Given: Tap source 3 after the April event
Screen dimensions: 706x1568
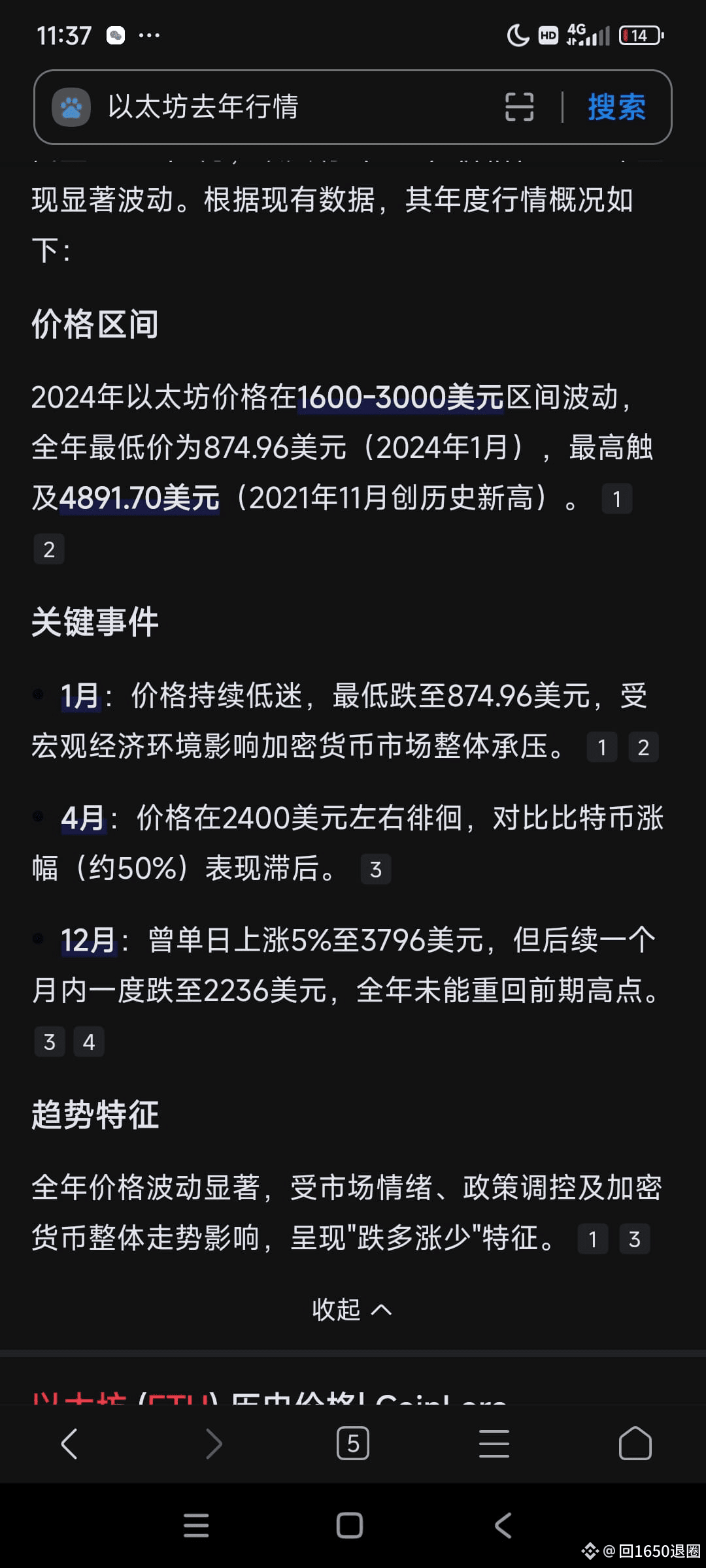Looking at the screenshot, I should [376, 869].
